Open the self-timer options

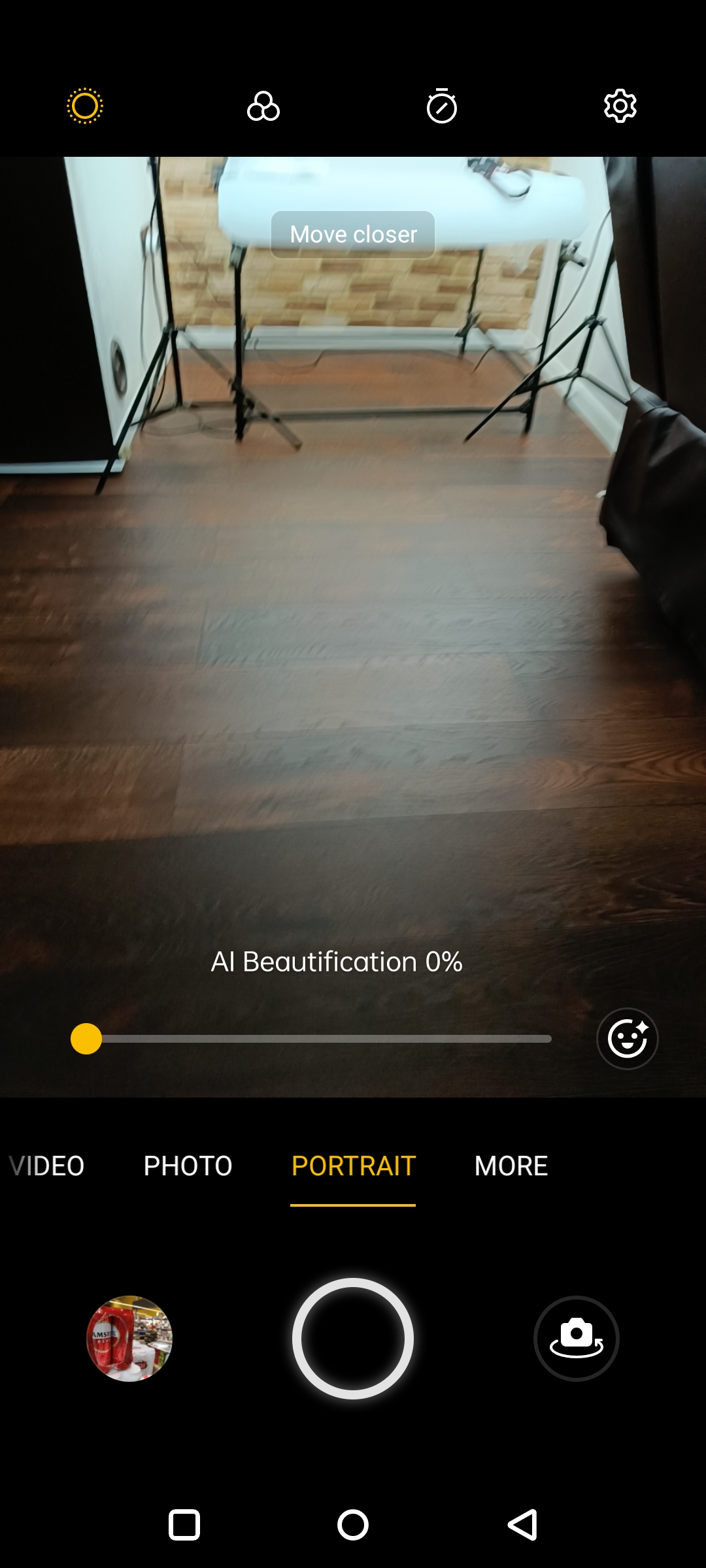pyautogui.click(x=442, y=106)
